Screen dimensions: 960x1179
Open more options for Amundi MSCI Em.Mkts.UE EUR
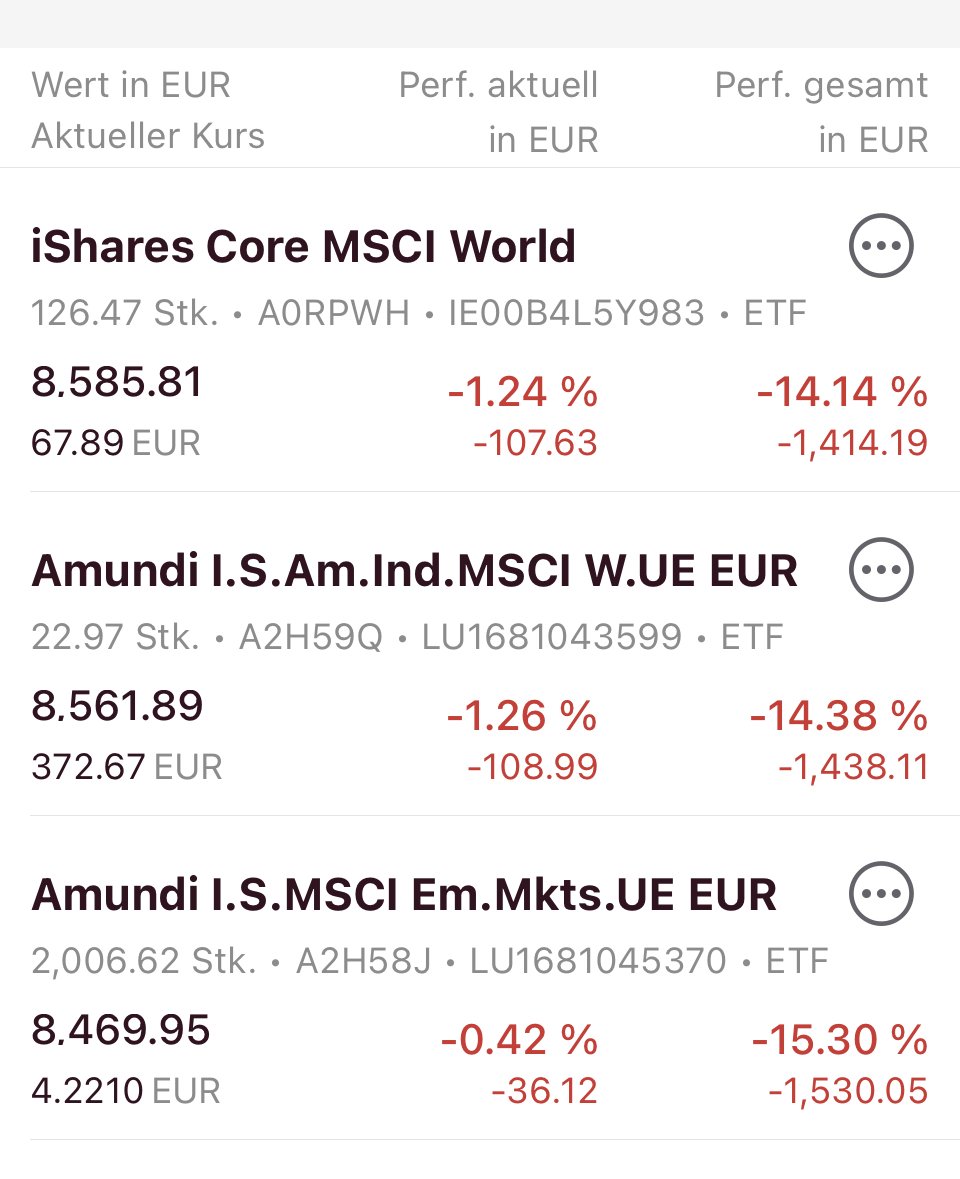point(881,894)
